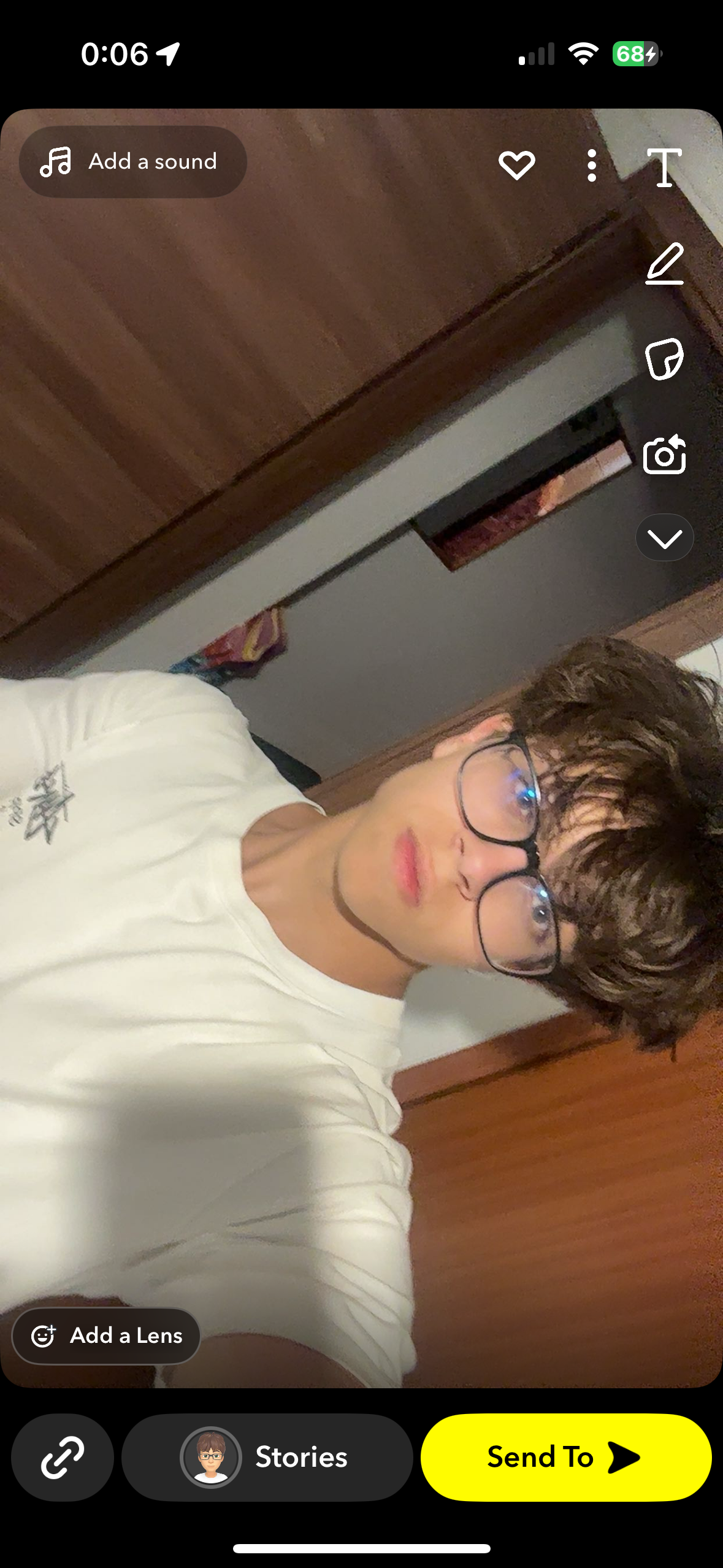The width and height of the screenshot is (723, 1568).
Task: Post snap to Stories
Action: point(267,1457)
